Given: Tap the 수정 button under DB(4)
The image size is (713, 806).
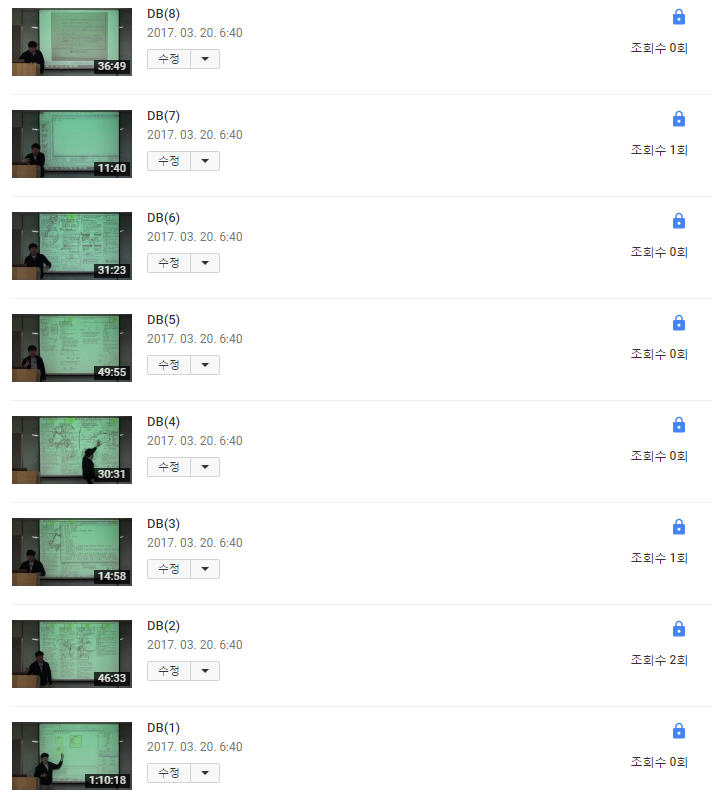Looking at the screenshot, I should click(168, 467).
